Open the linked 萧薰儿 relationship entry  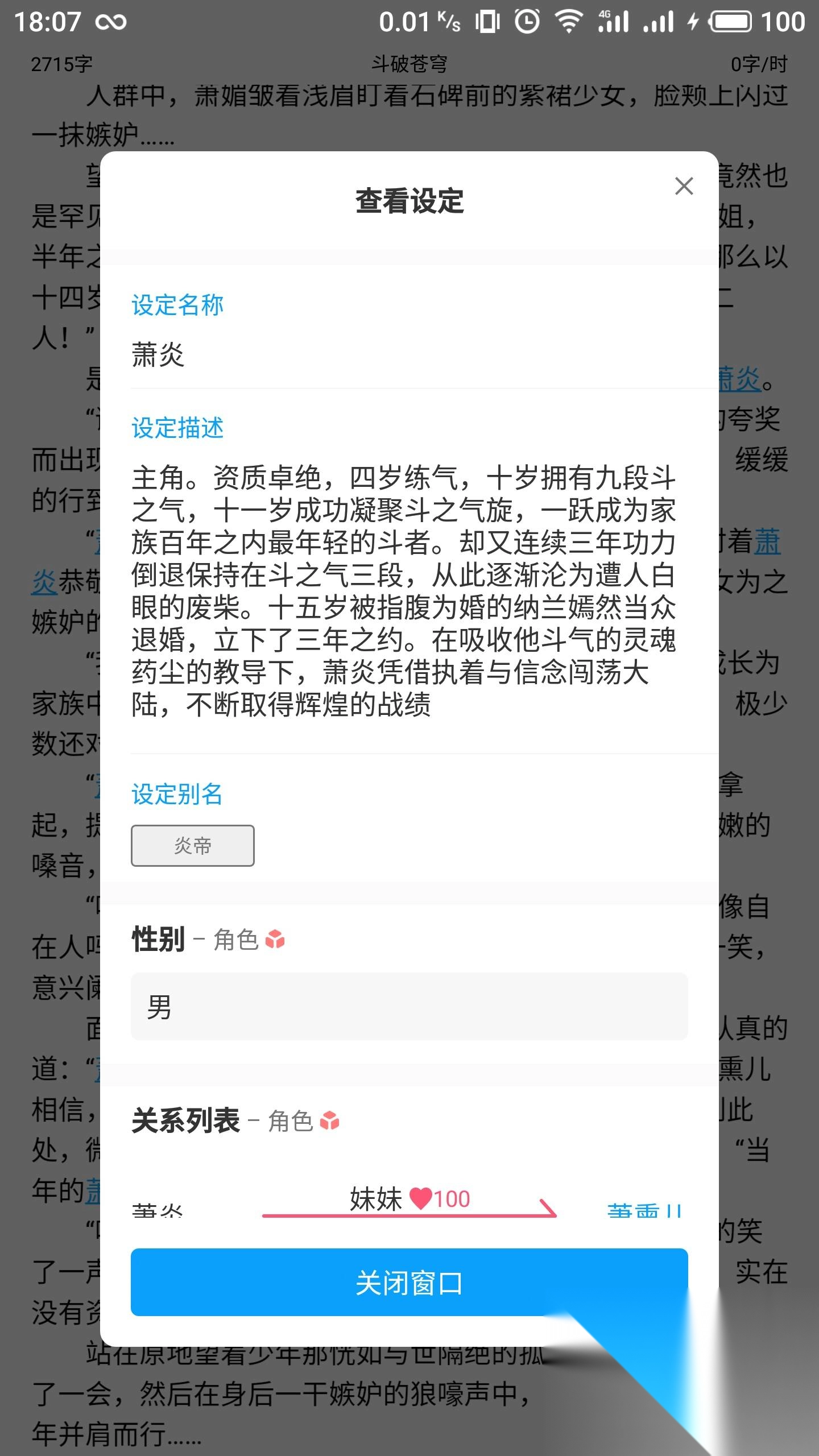pyautogui.click(x=643, y=1210)
